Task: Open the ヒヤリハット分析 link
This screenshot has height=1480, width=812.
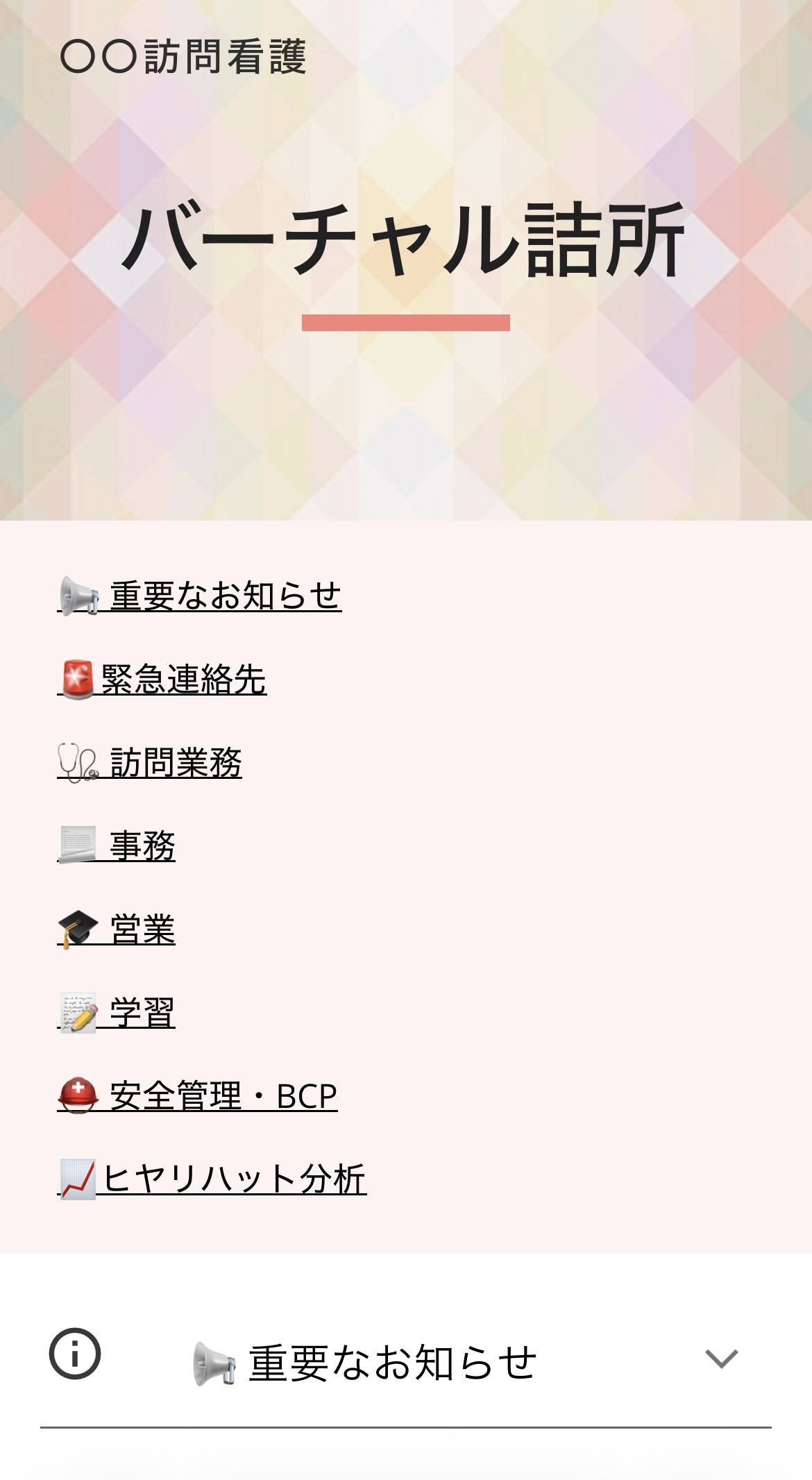Action: click(212, 1179)
